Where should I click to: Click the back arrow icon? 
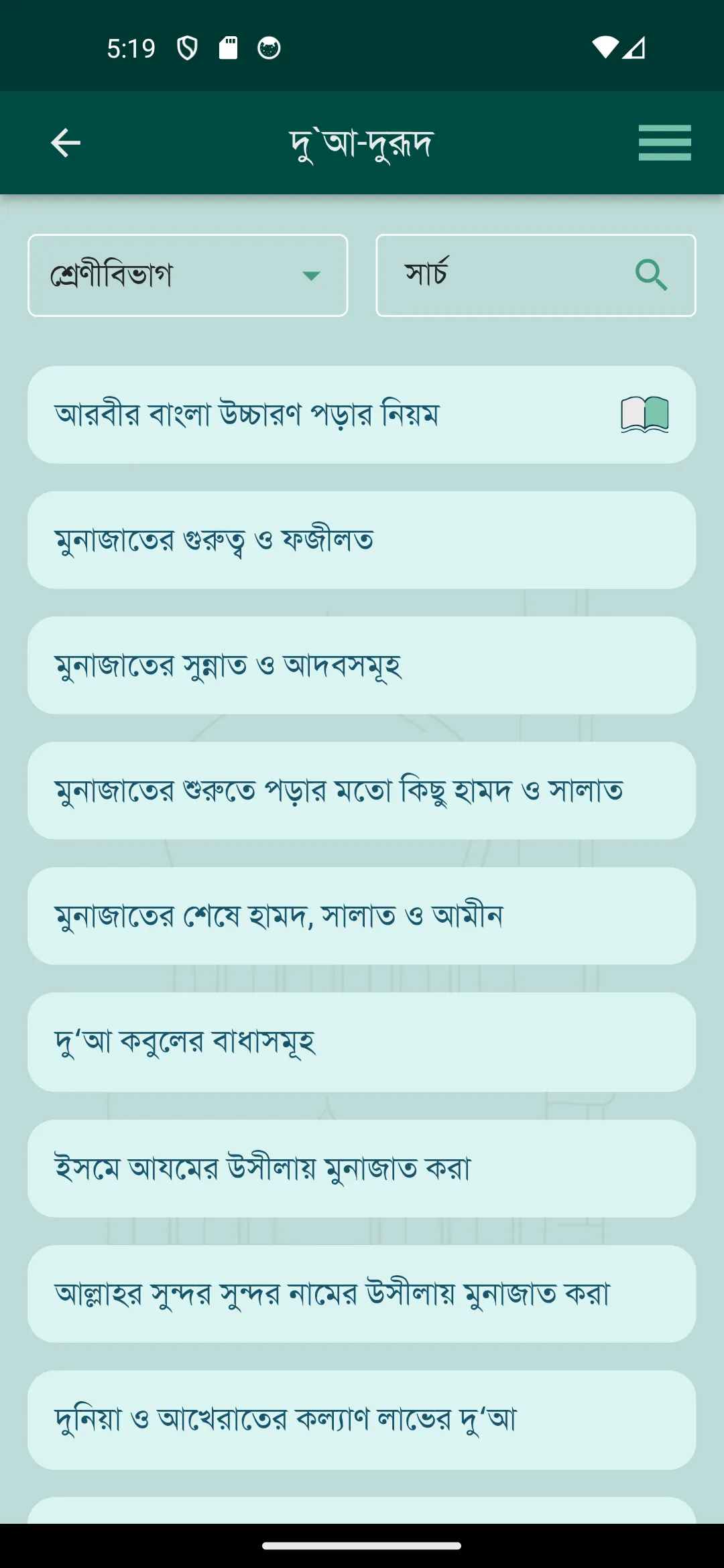(x=65, y=141)
